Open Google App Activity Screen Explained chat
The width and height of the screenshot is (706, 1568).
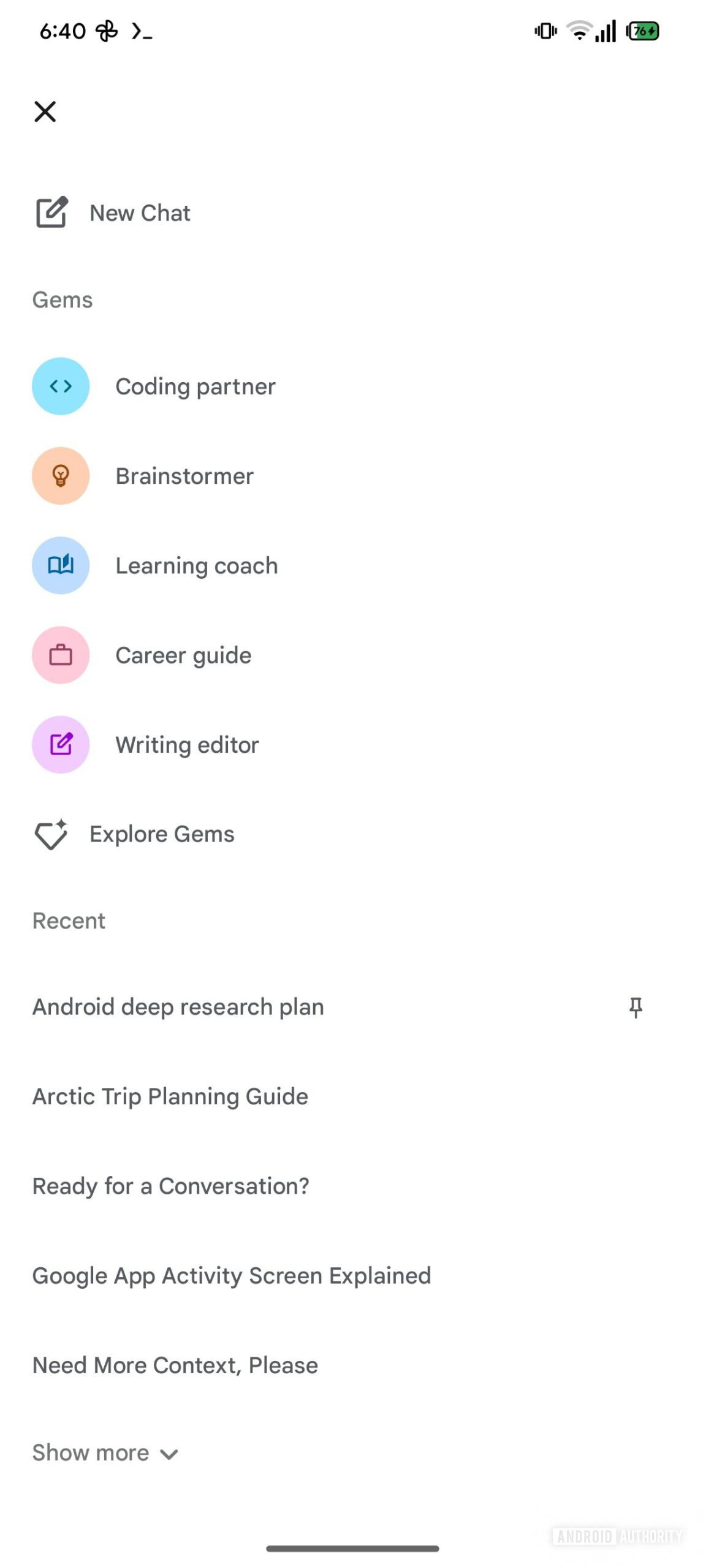(x=231, y=1276)
